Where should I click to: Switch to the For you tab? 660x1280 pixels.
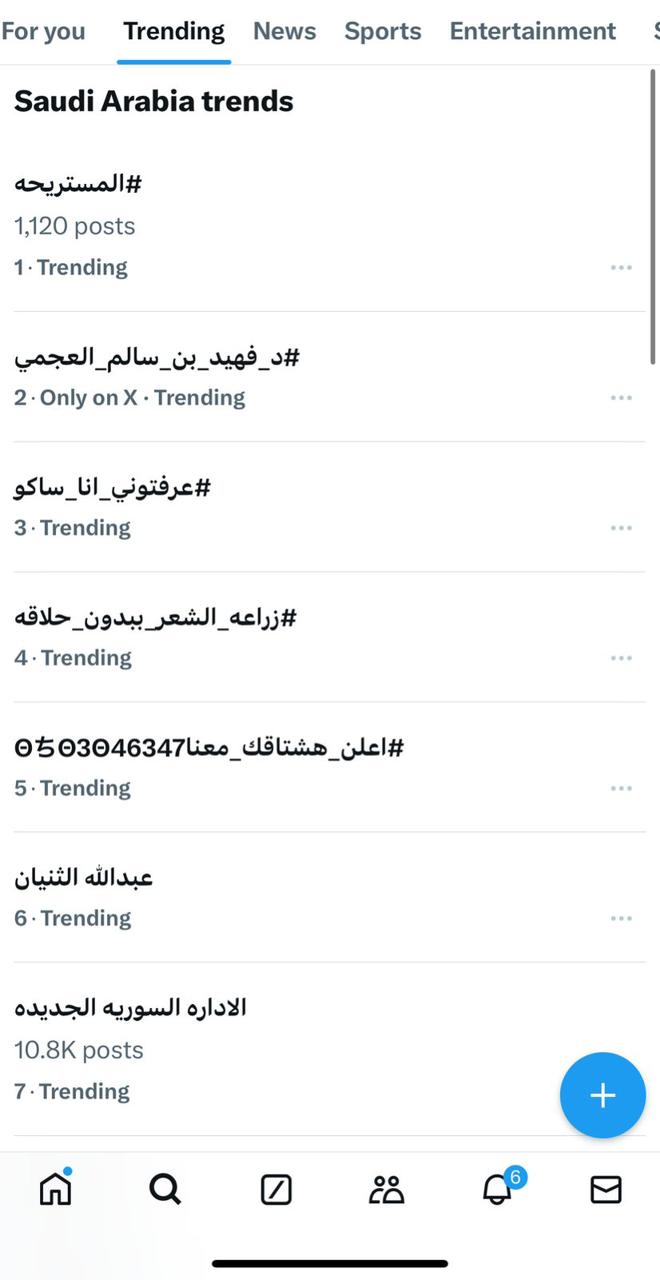click(44, 32)
